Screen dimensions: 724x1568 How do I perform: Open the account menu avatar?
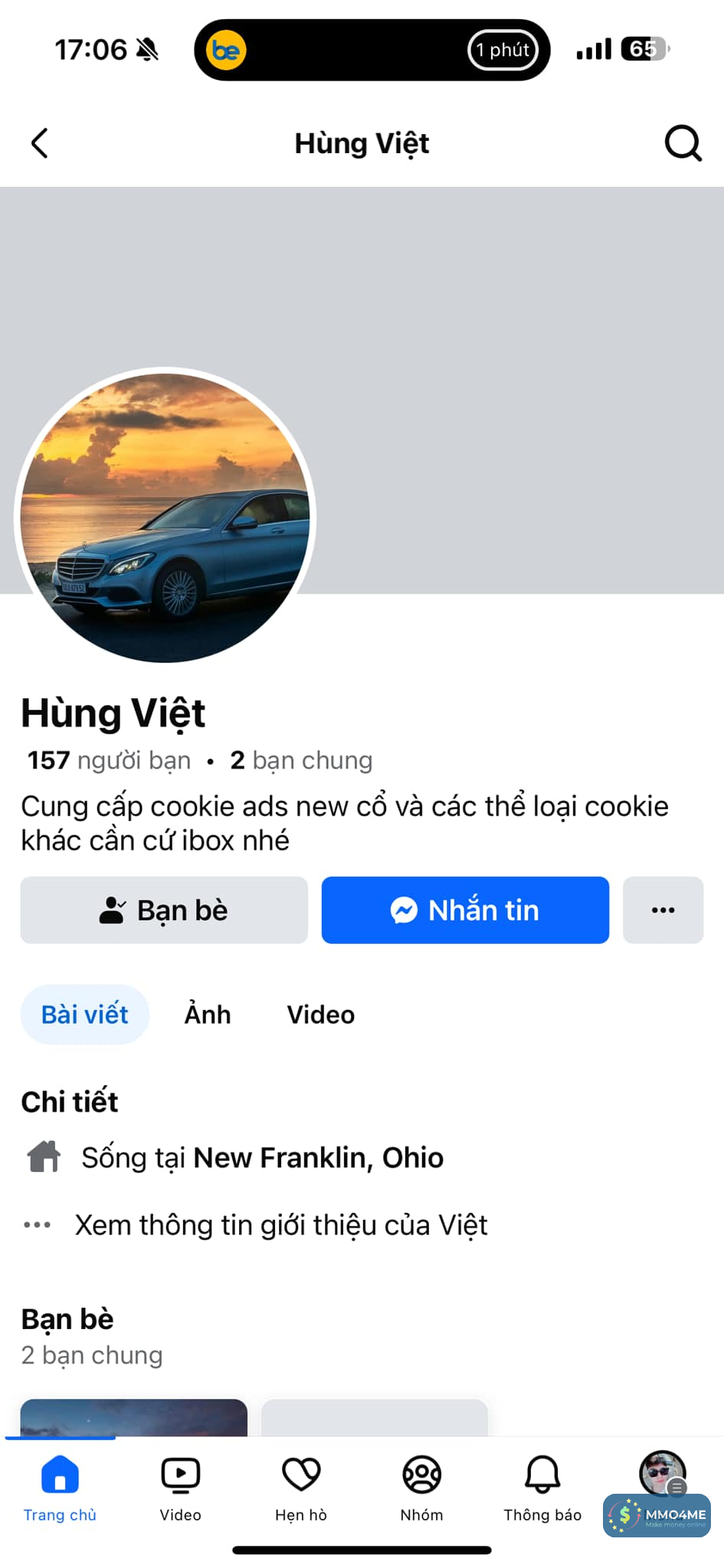(661, 1473)
